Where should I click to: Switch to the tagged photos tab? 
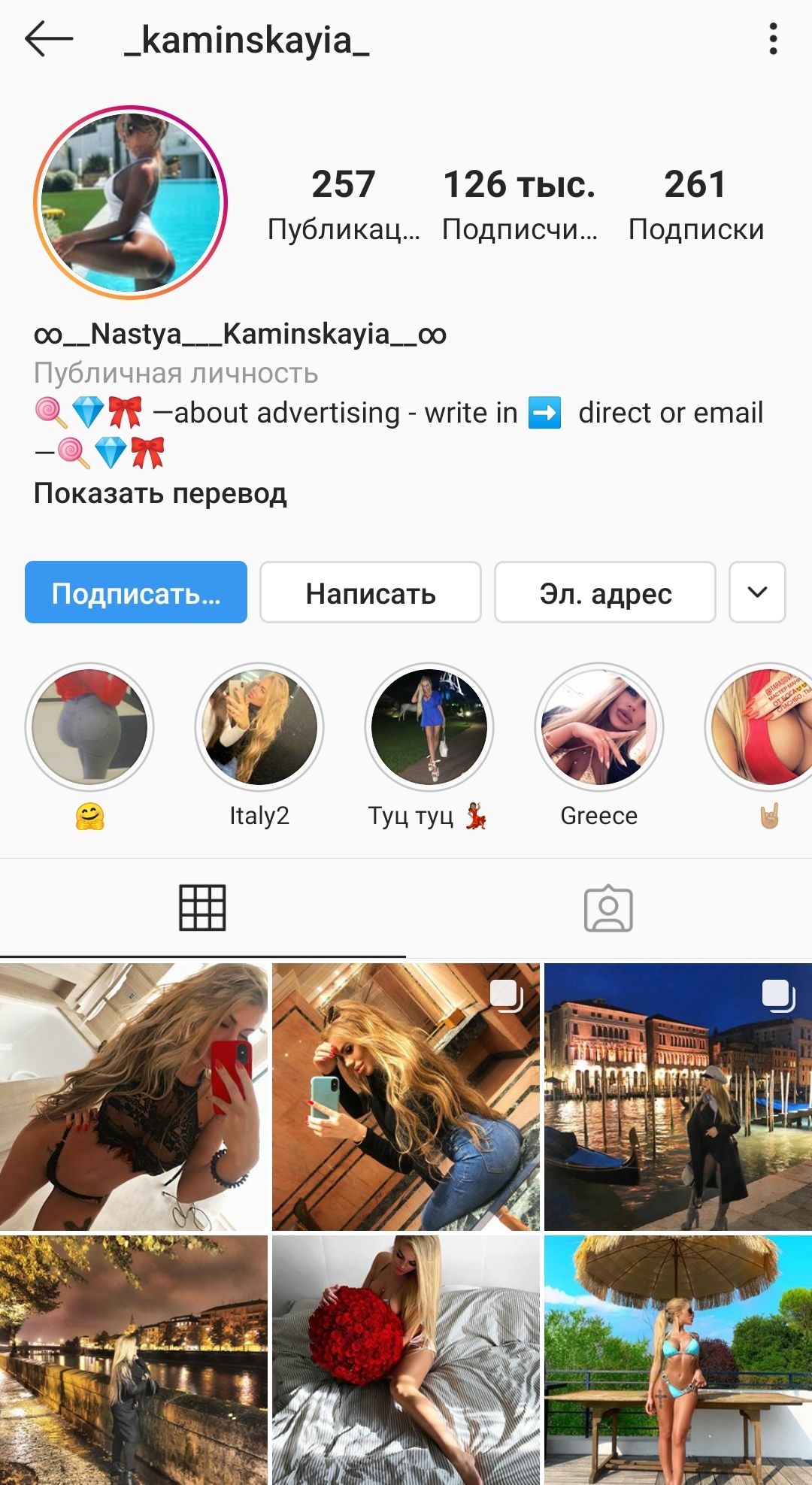(608, 908)
